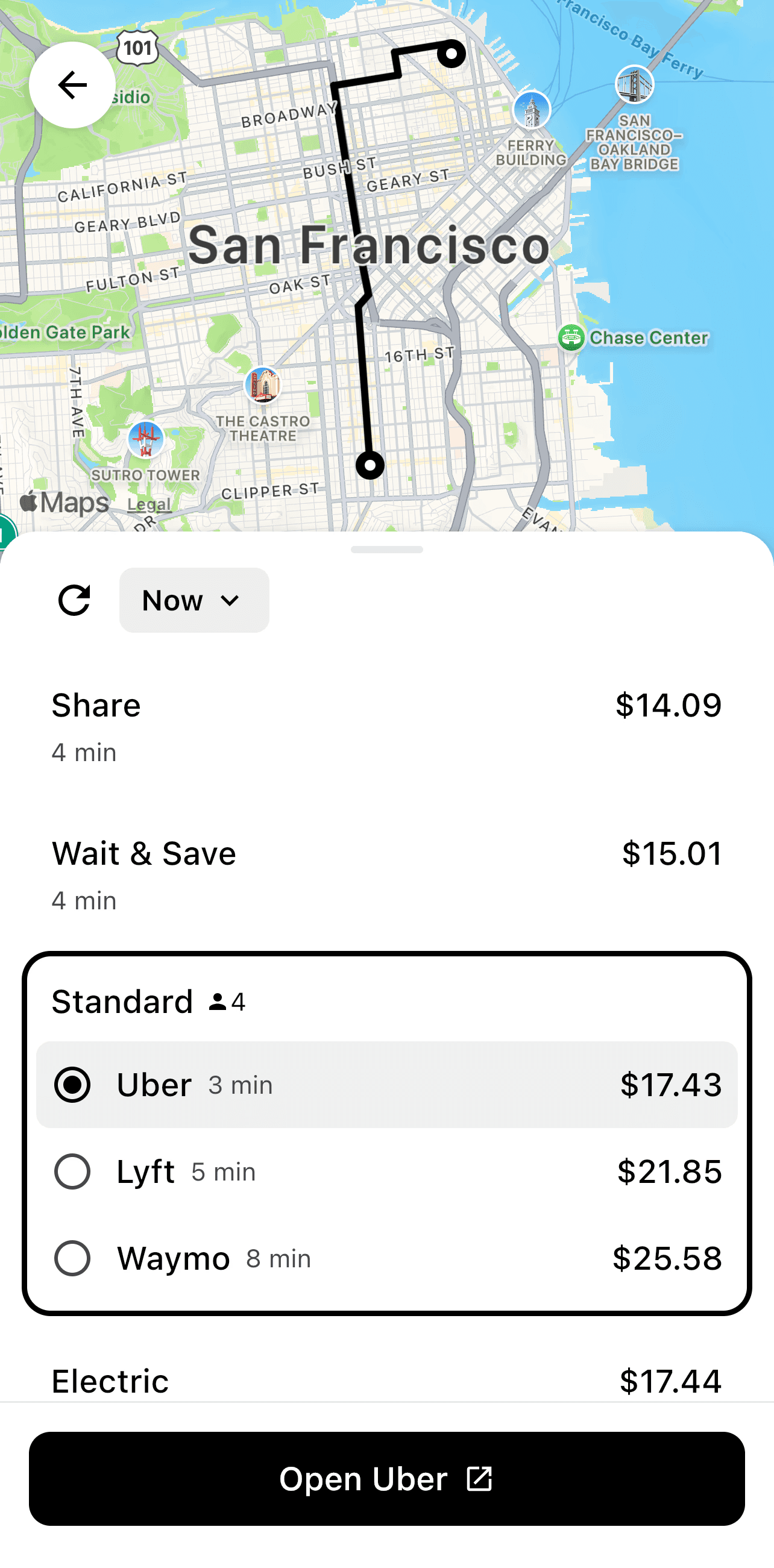The image size is (774, 1568).
Task: Open the Now time dropdown
Action: [x=193, y=600]
